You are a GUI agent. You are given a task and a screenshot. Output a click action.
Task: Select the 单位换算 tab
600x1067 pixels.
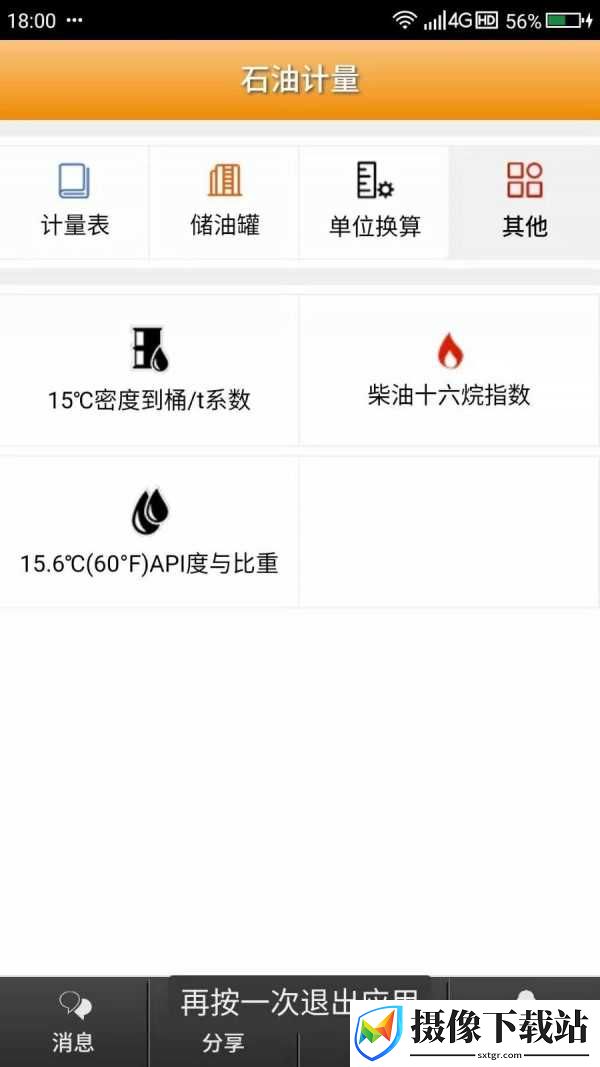tap(373, 202)
